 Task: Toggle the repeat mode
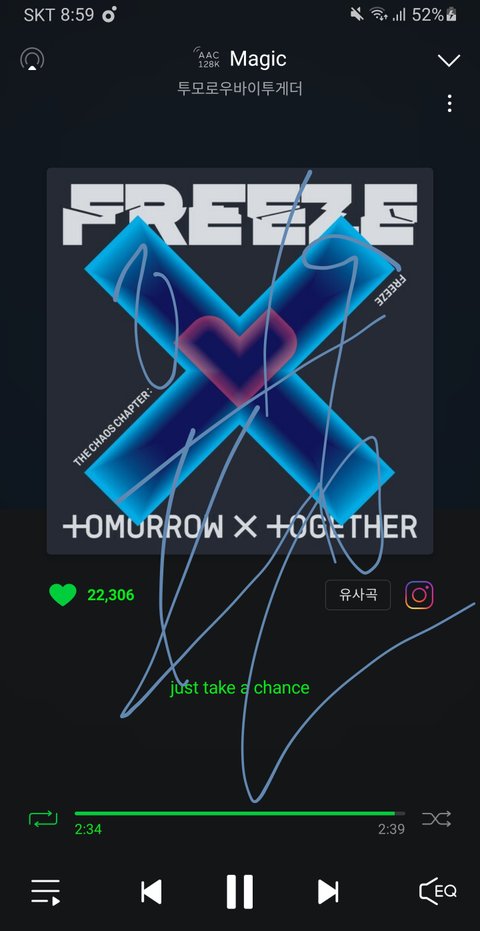(43, 819)
